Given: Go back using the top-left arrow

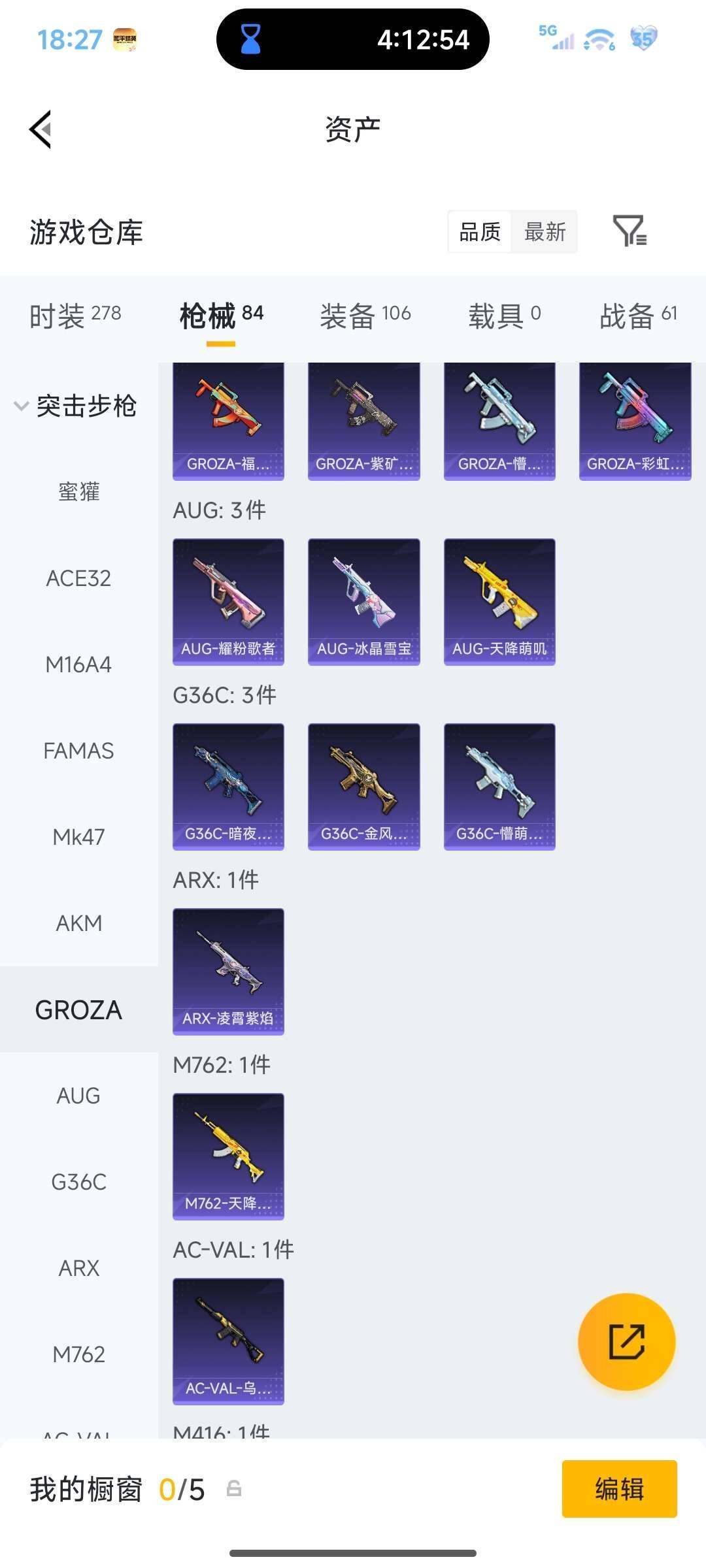Looking at the screenshot, I should click(x=41, y=129).
